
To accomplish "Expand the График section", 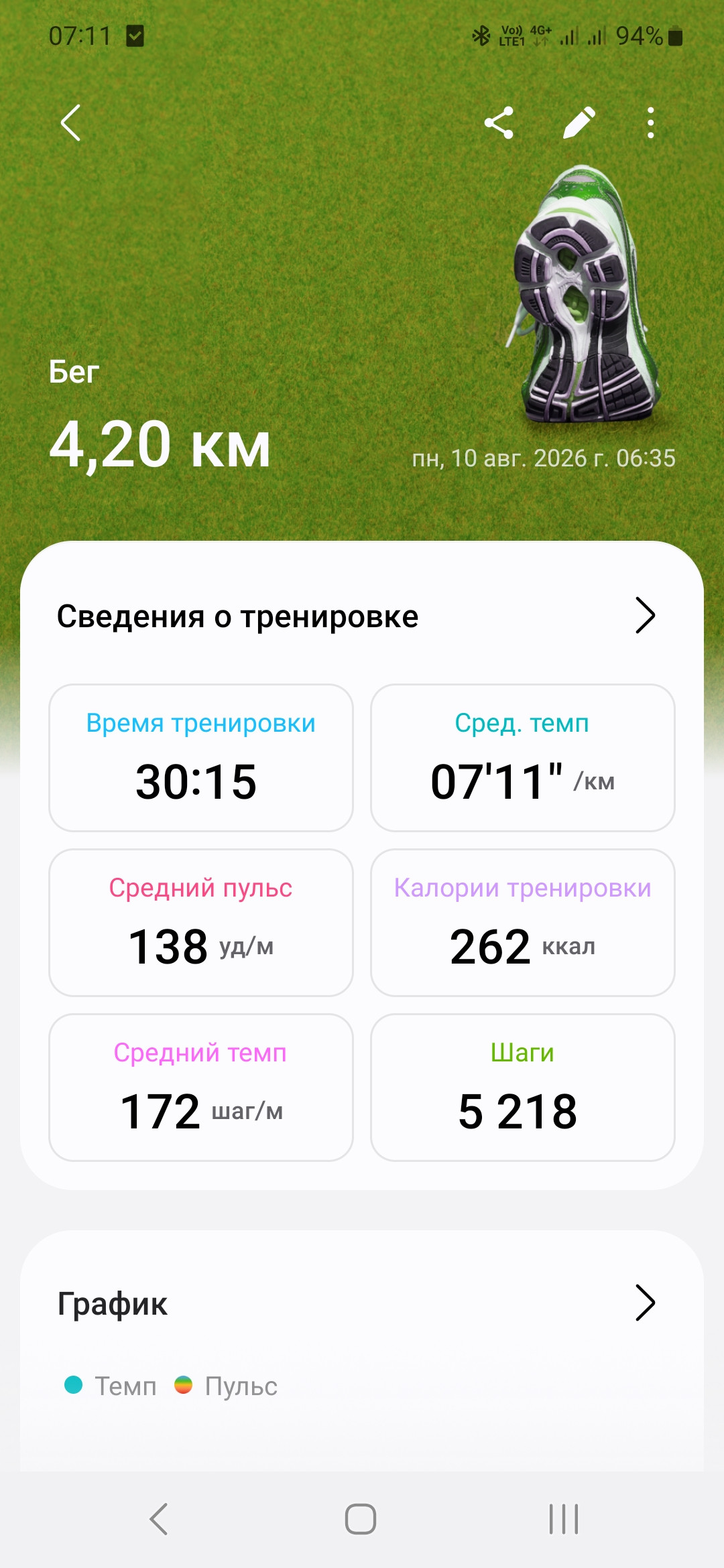I will pos(362,1303).
